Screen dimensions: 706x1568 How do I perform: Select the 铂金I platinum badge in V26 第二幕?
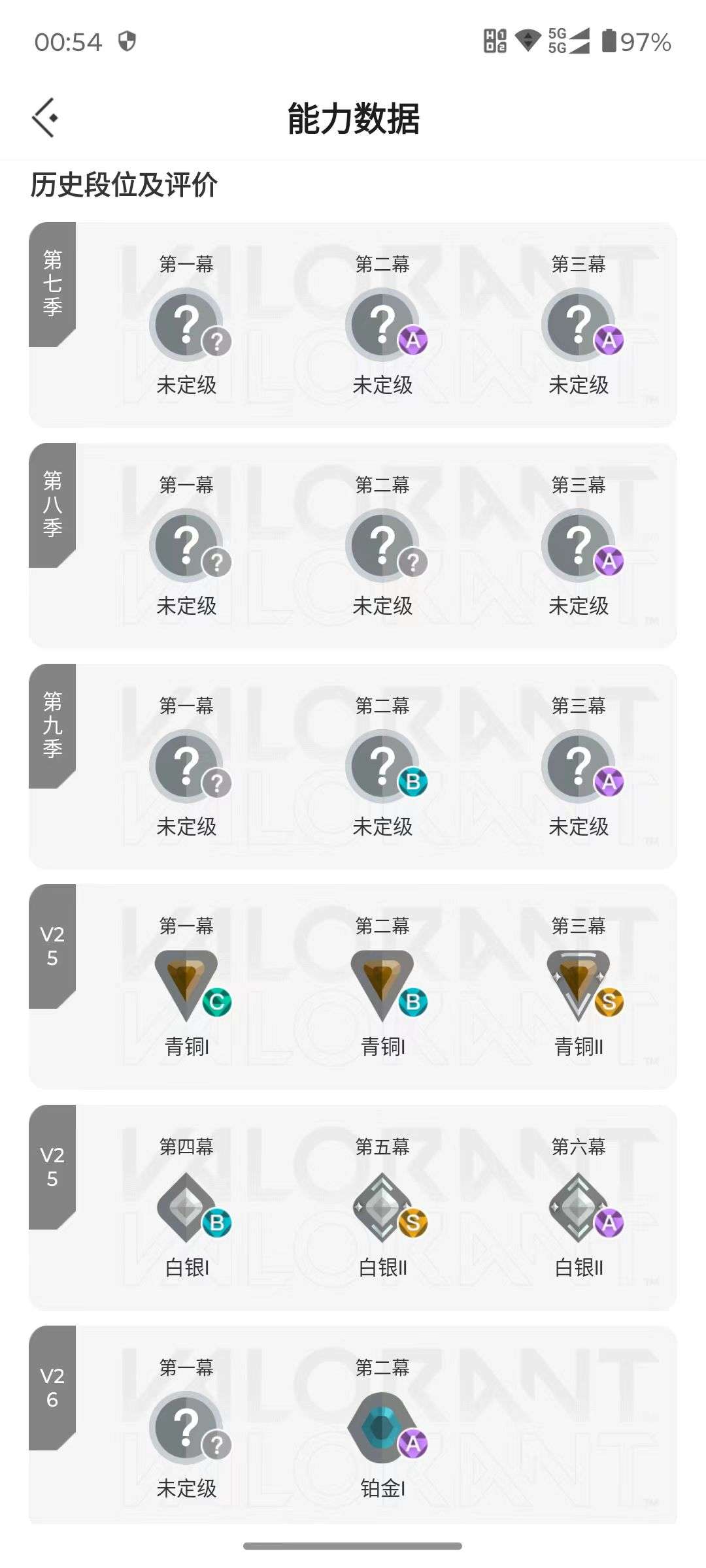pos(382,1428)
